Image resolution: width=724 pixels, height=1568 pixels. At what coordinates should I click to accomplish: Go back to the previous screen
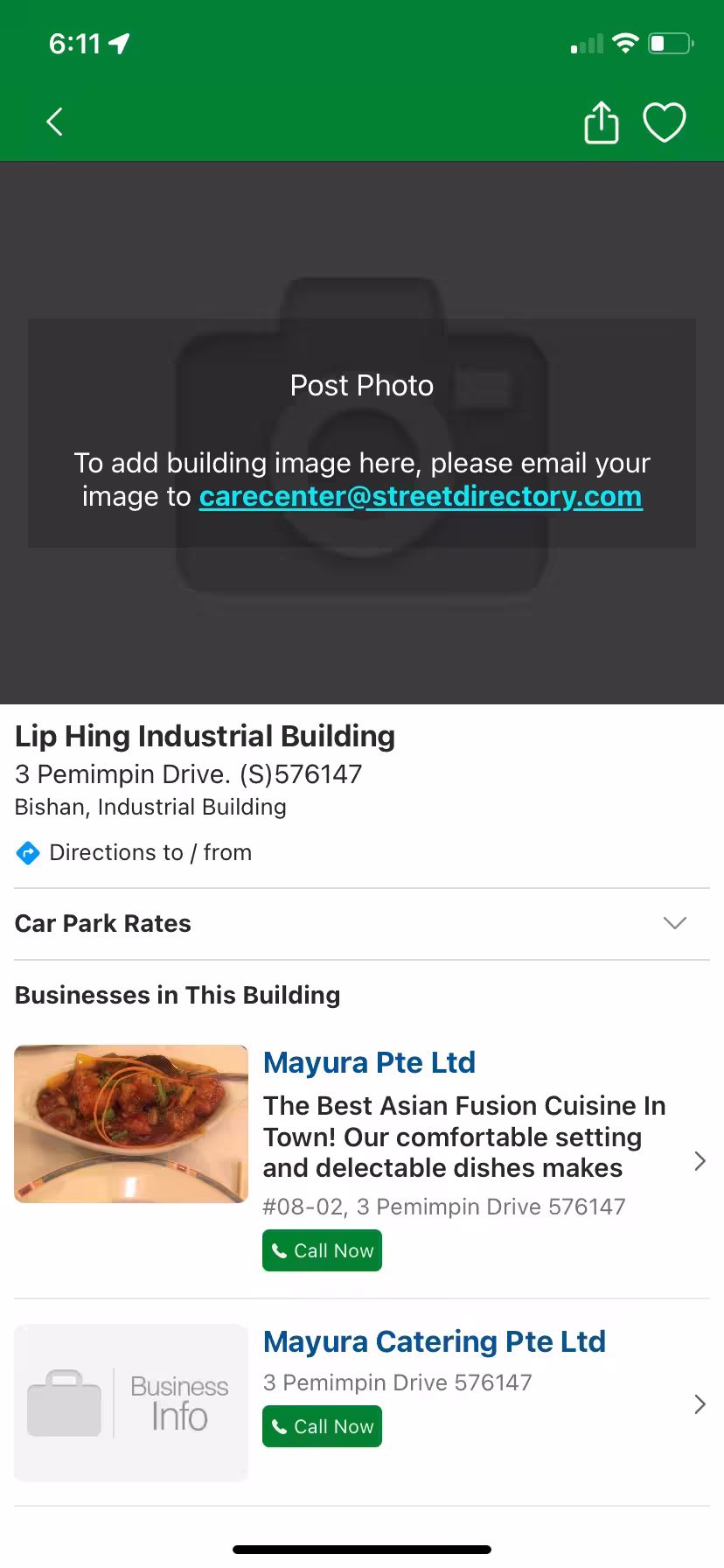(54, 122)
